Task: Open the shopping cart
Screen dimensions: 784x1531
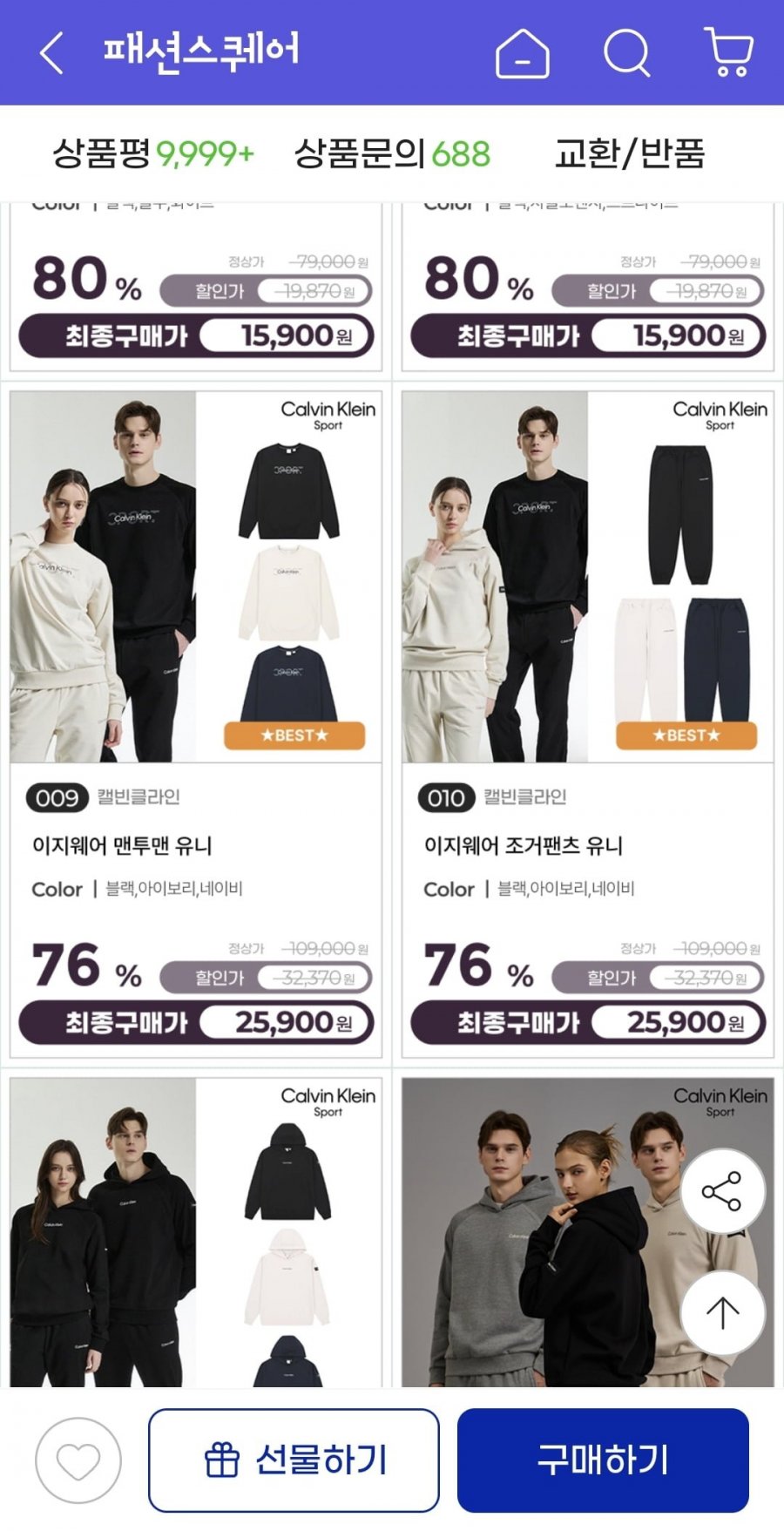Action: pos(728,52)
